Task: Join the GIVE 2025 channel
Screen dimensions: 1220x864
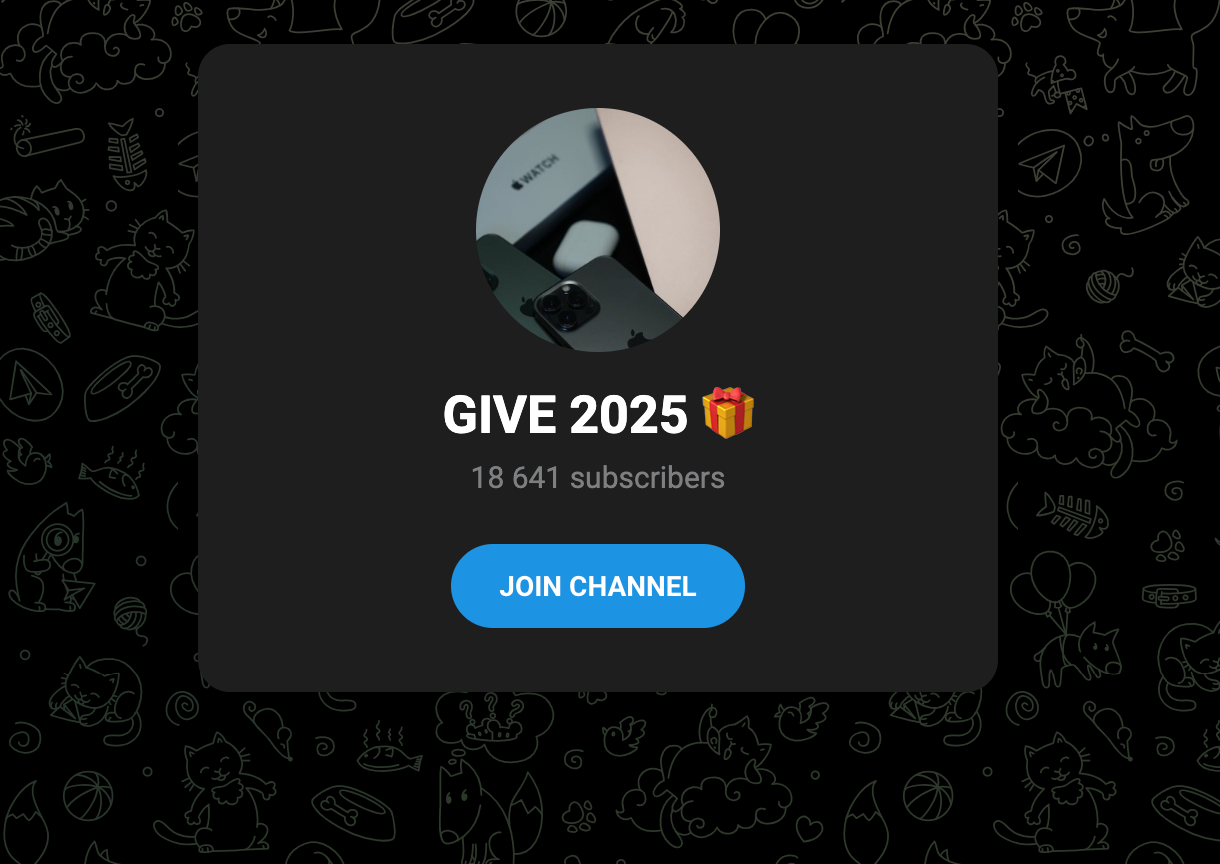Action: tap(597, 586)
